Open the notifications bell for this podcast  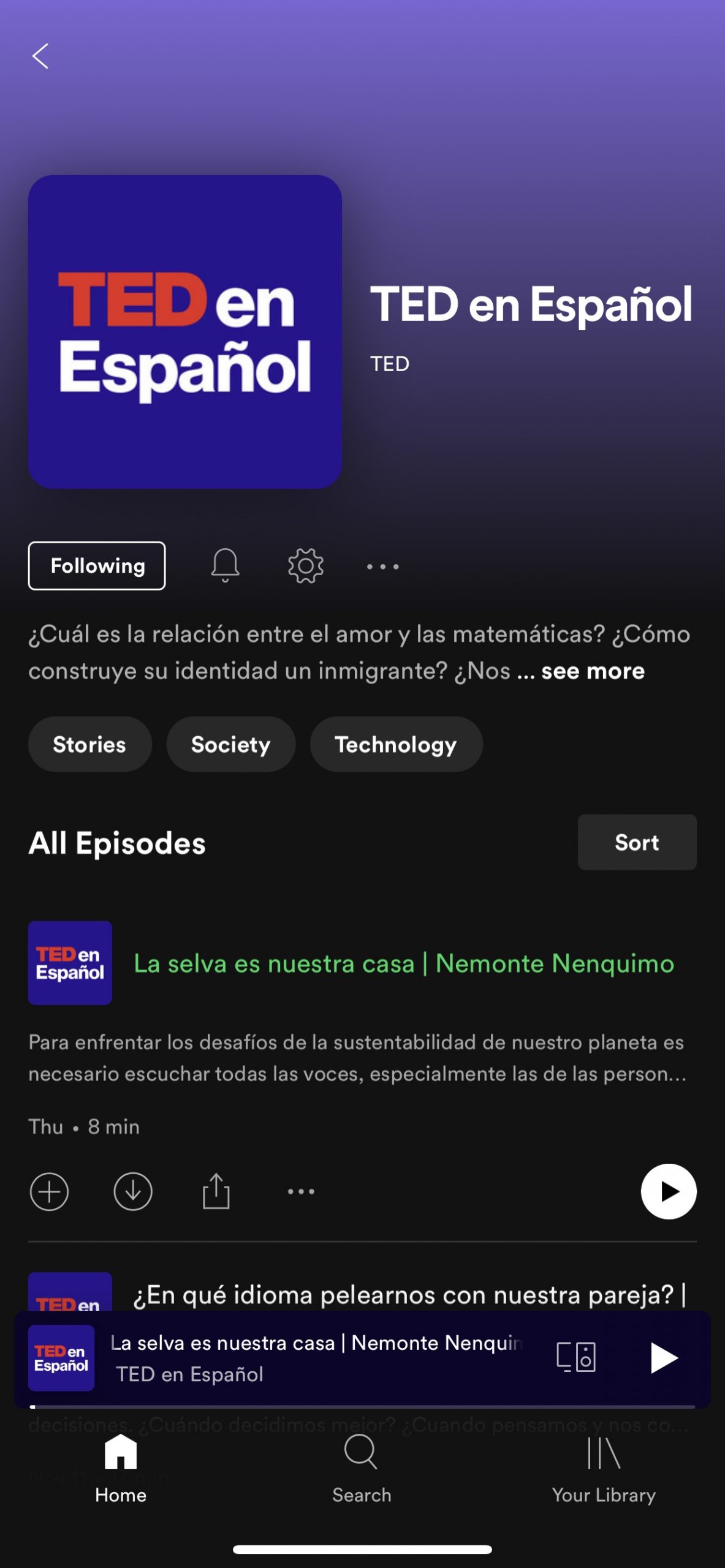[x=225, y=565]
